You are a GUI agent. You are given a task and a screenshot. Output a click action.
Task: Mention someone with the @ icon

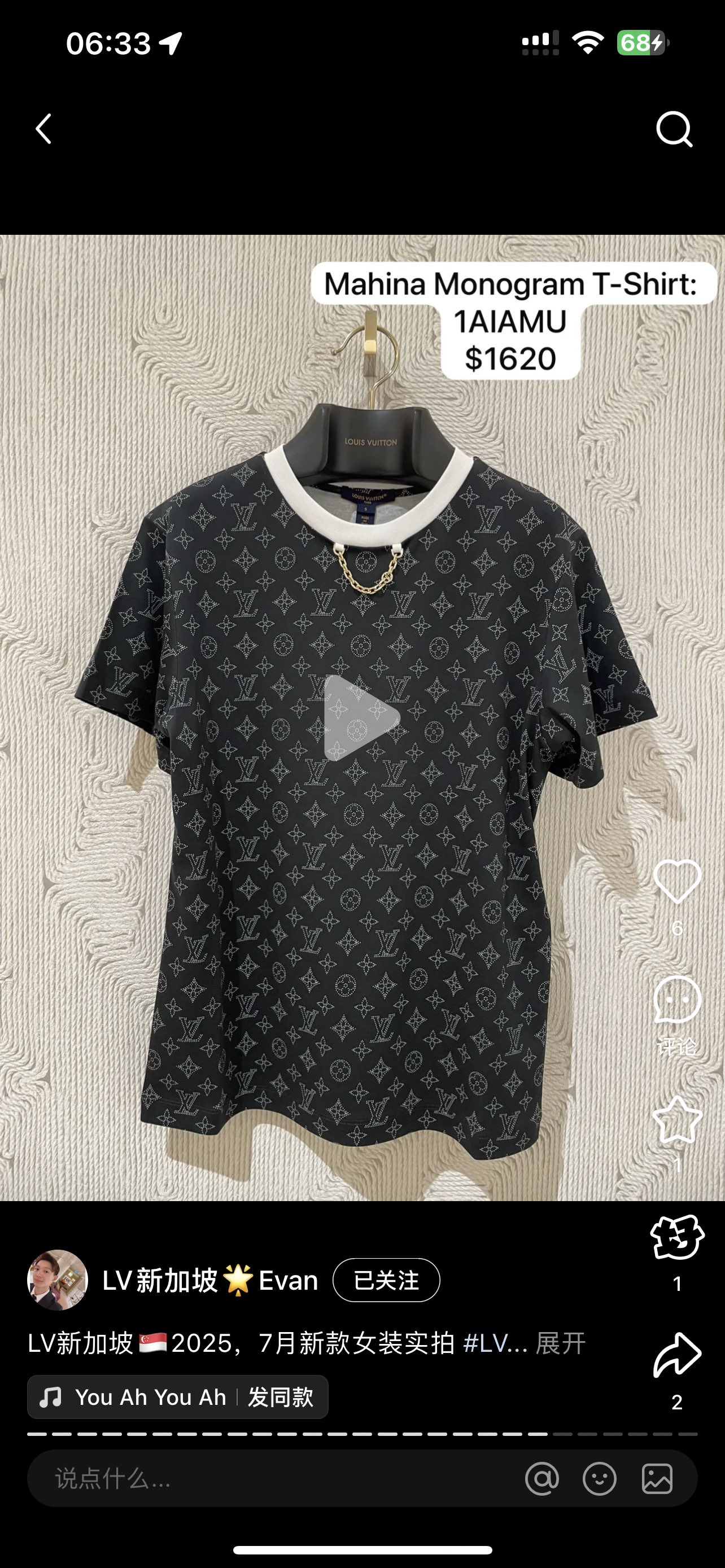(541, 1478)
